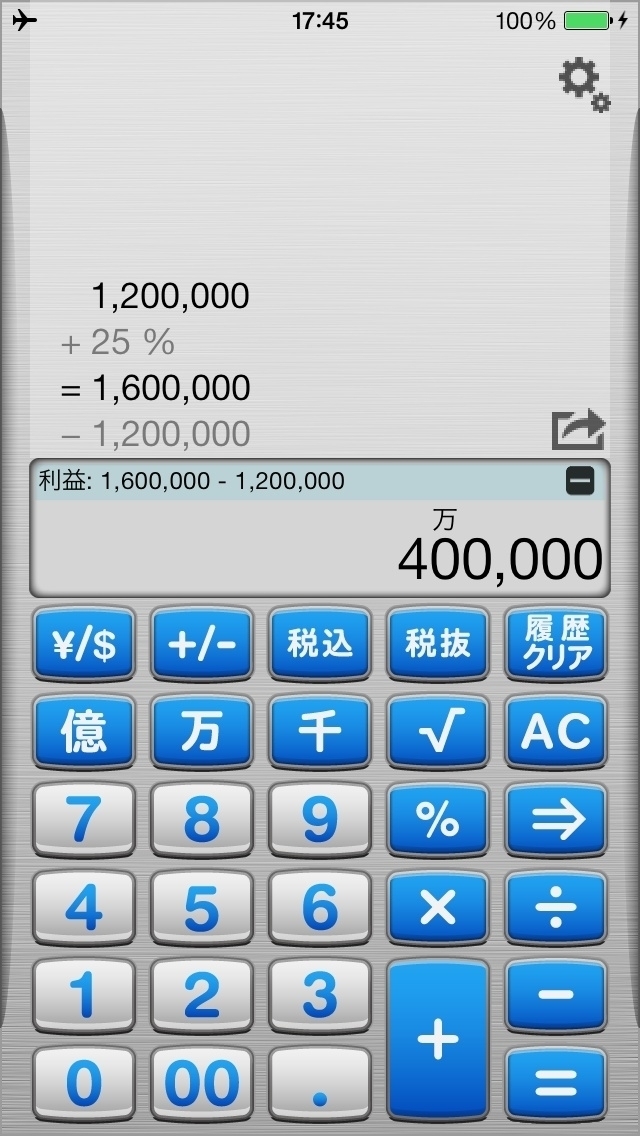Image resolution: width=640 pixels, height=1136 pixels.
Task: Tap the = equals key
Action: (556, 1084)
